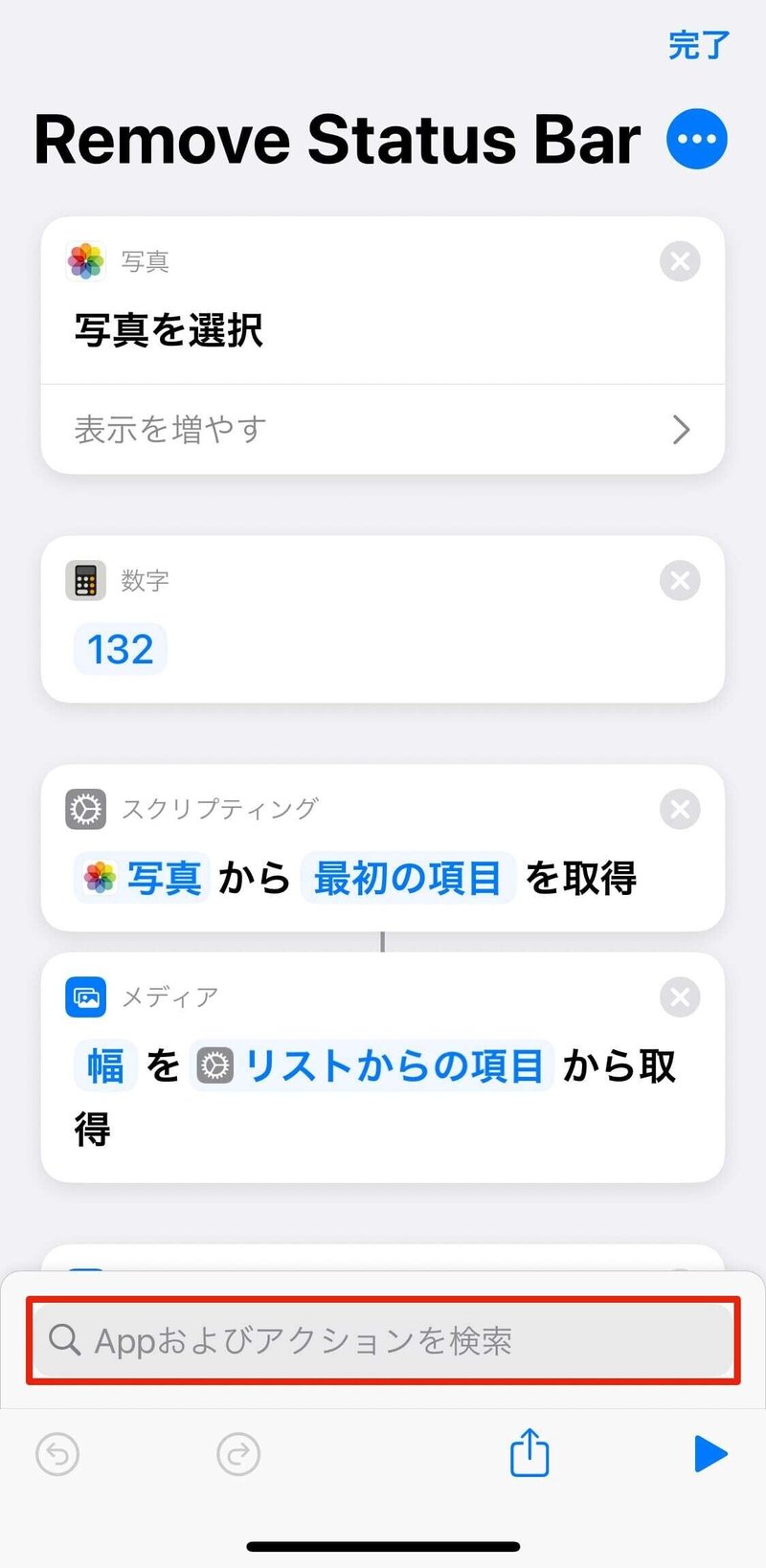Viewport: 766px width, 1568px height.
Task: Edit the number value 132
Action: tap(121, 649)
